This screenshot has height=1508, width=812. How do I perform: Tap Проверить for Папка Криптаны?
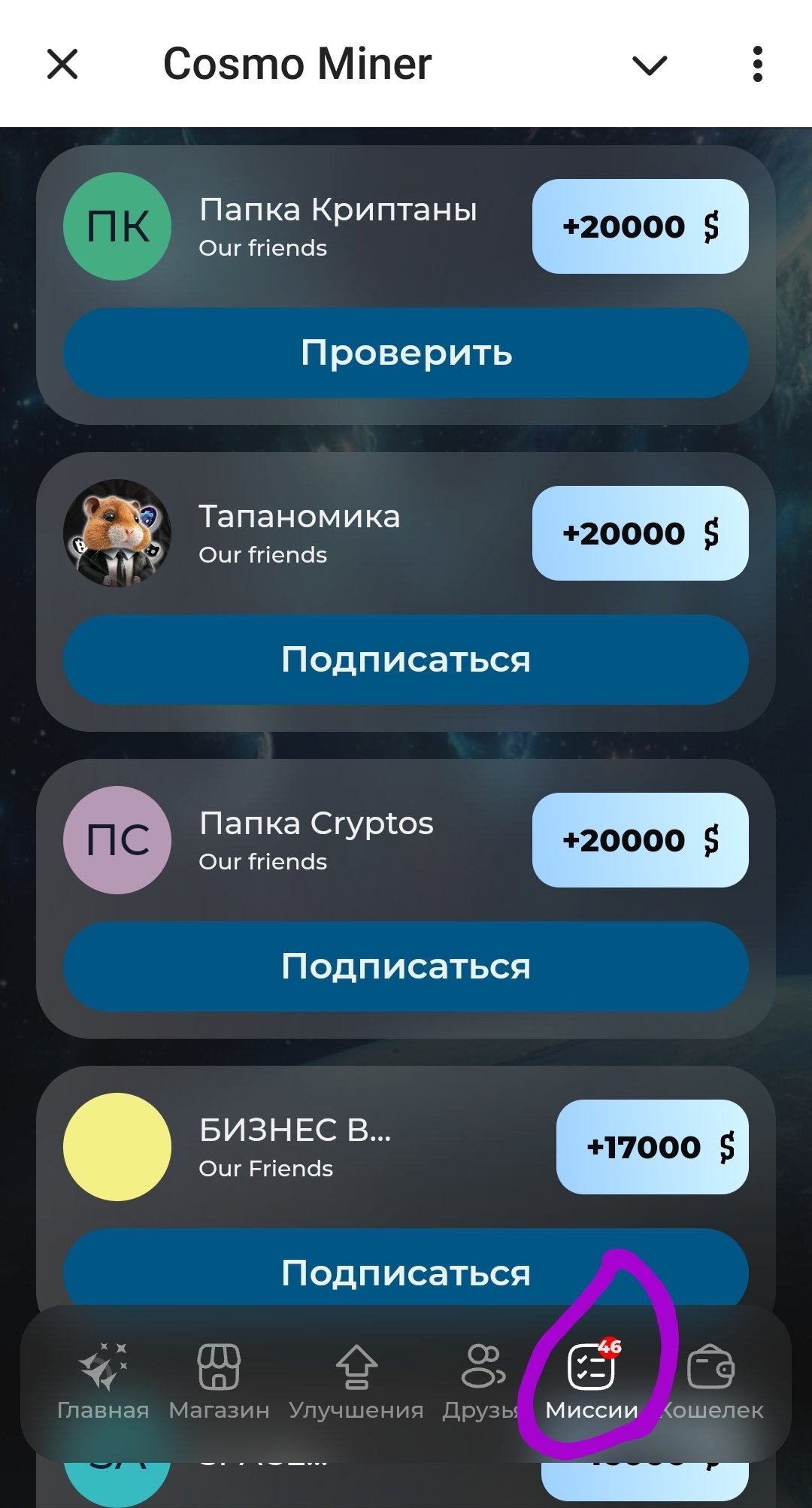point(406,353)
